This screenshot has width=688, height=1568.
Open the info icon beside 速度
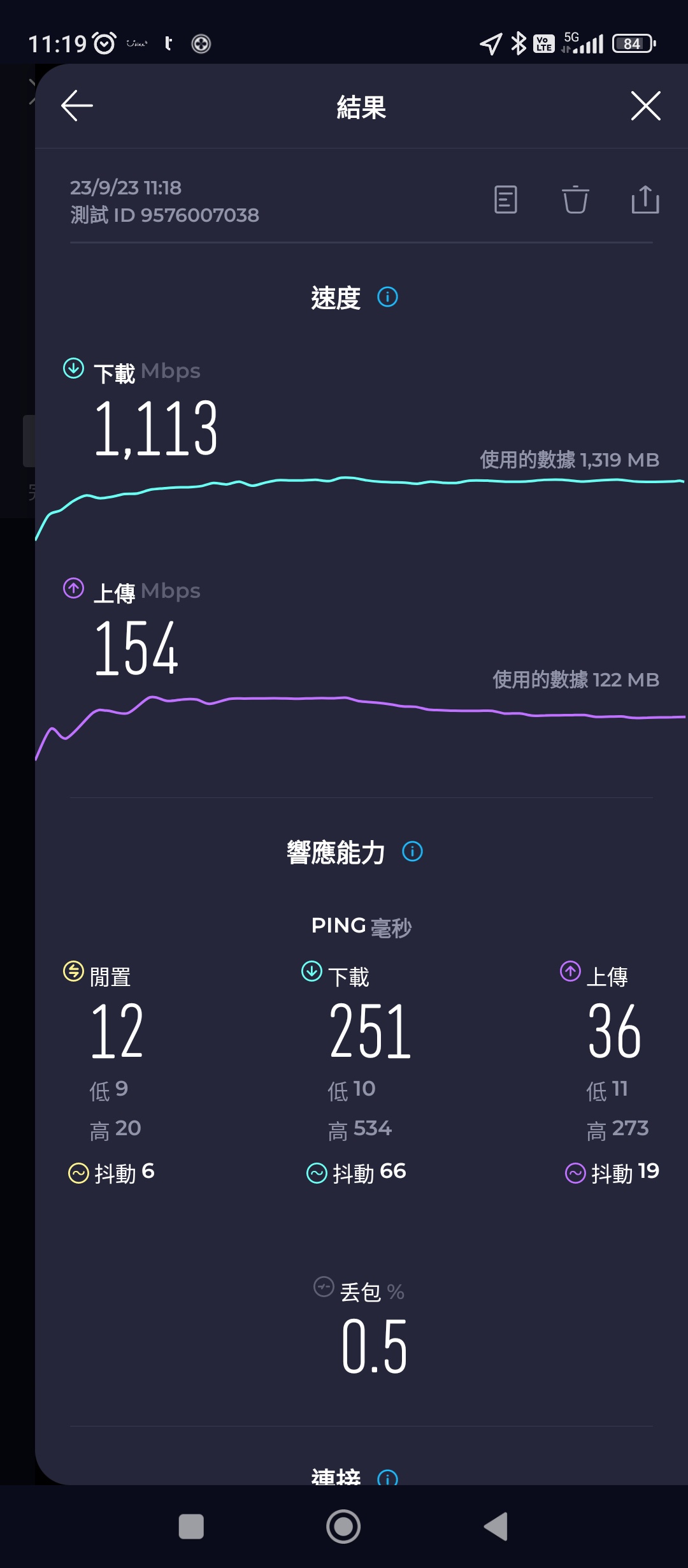[387, 297]
